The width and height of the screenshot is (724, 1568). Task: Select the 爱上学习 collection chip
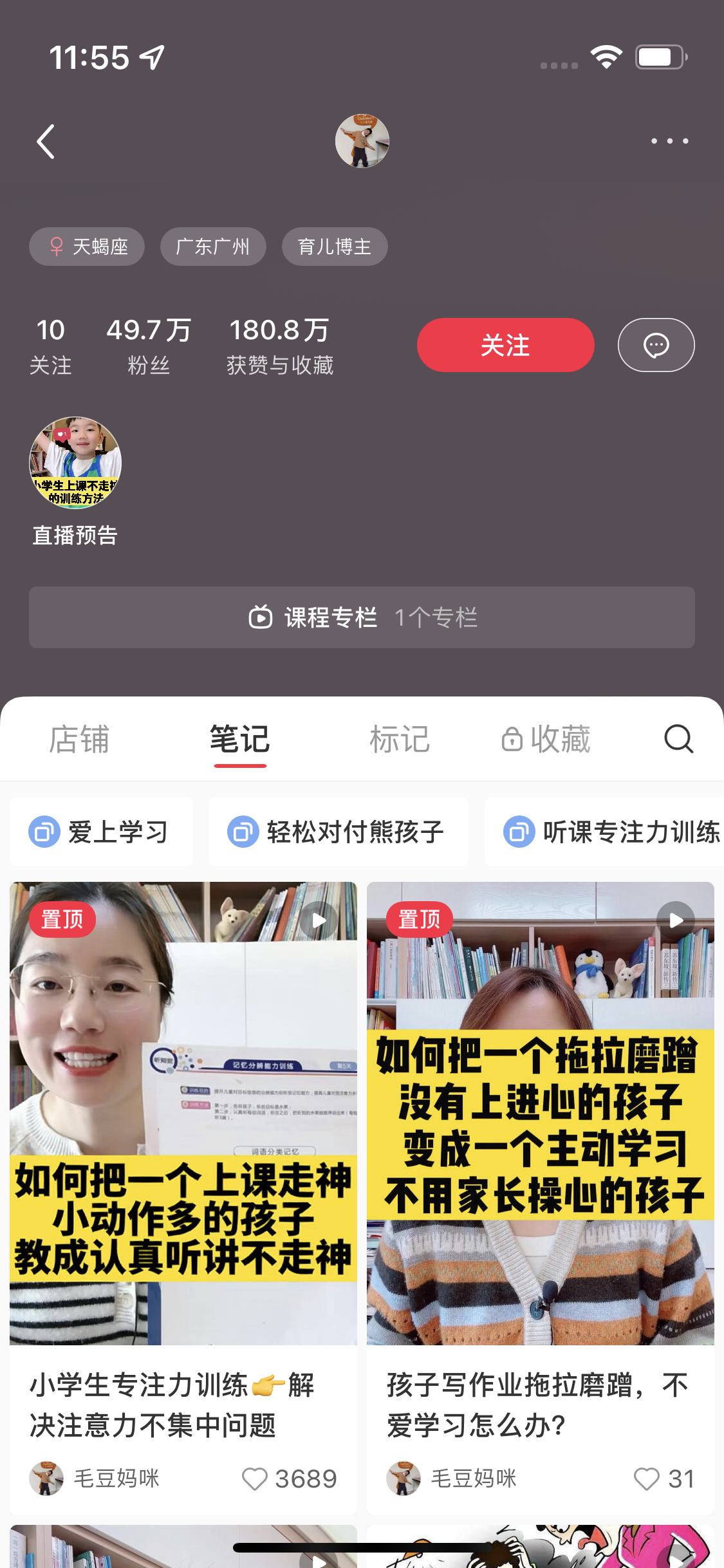(x=101, y=832)
